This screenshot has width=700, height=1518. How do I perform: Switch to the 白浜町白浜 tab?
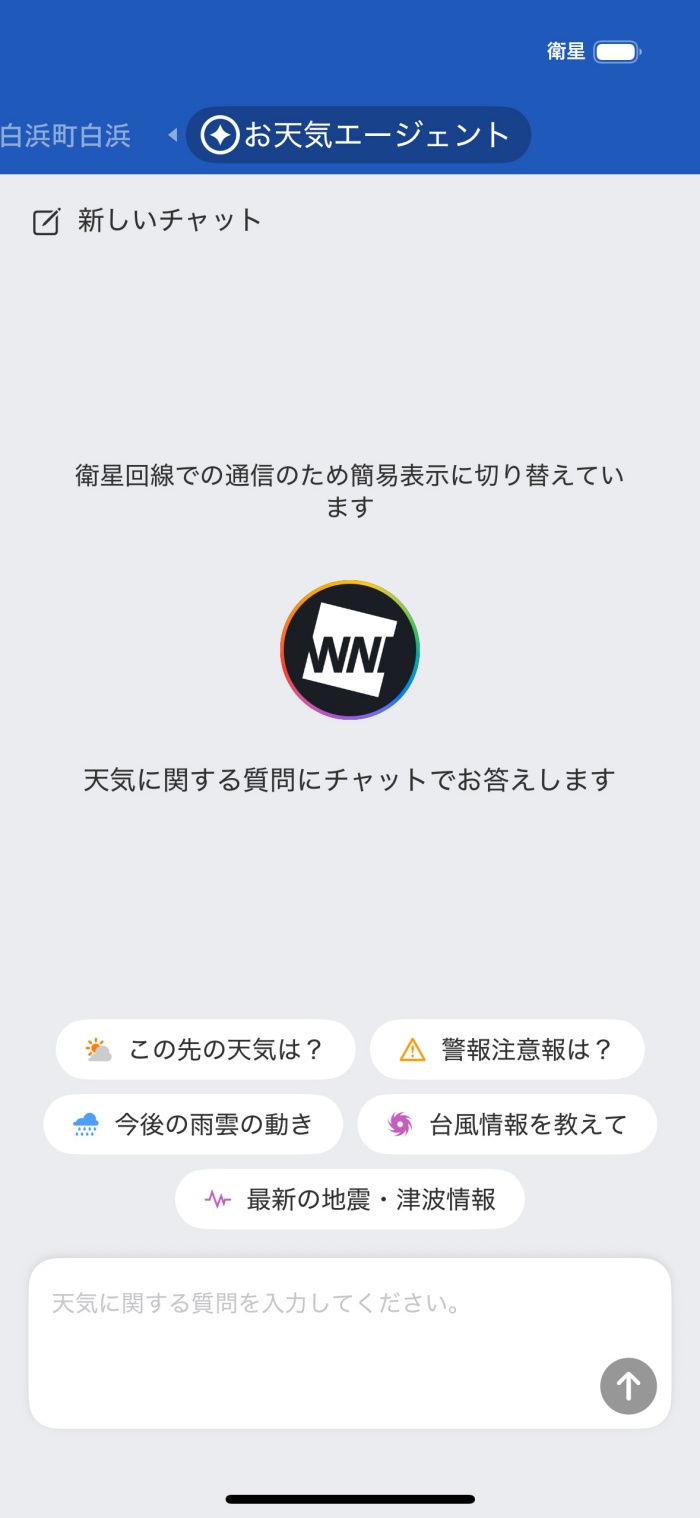coord(66,135)
